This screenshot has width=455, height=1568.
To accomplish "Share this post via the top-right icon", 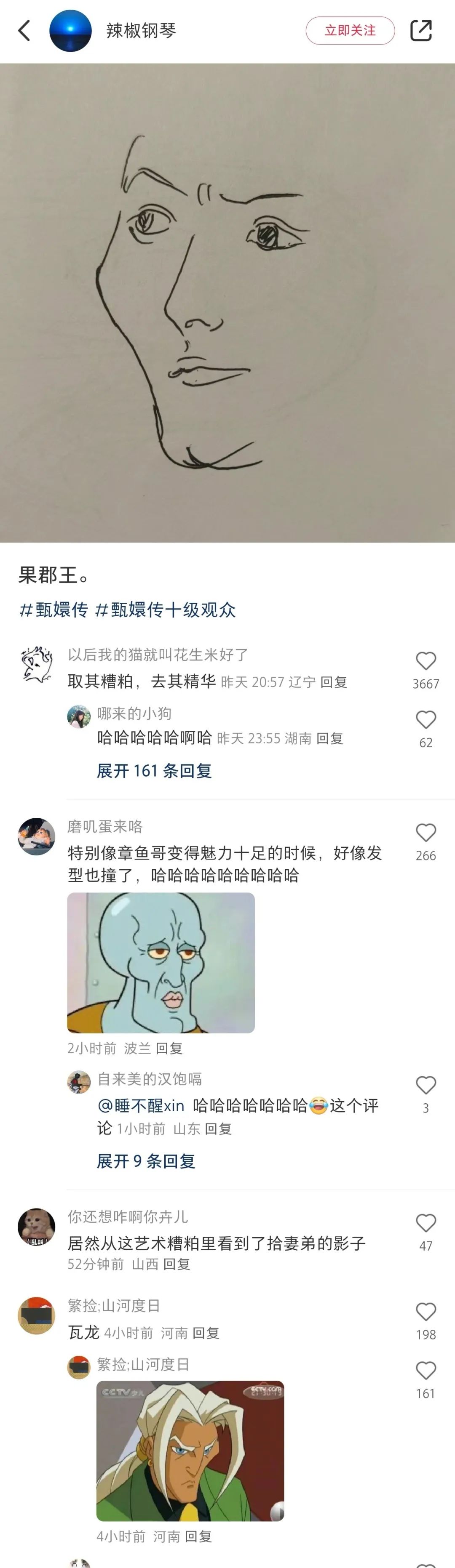I will 421,30.
